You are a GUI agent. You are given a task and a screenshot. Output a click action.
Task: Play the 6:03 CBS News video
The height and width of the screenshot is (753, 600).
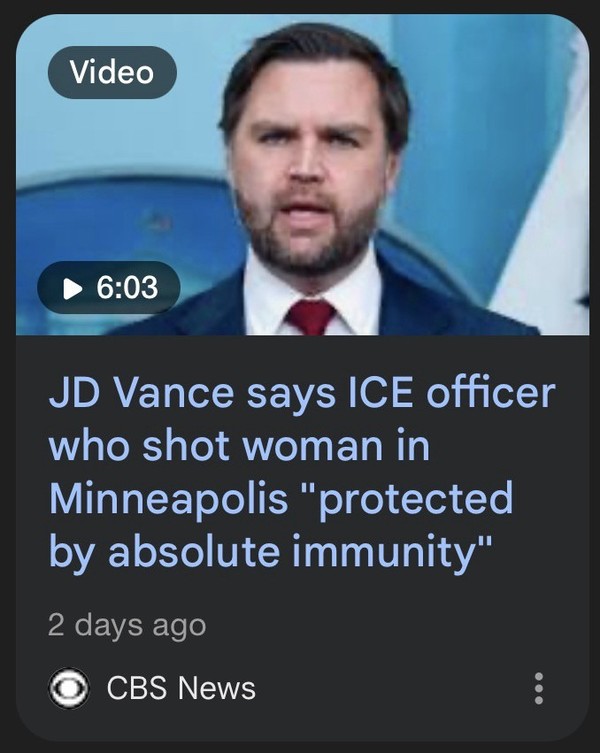point(108,288)
